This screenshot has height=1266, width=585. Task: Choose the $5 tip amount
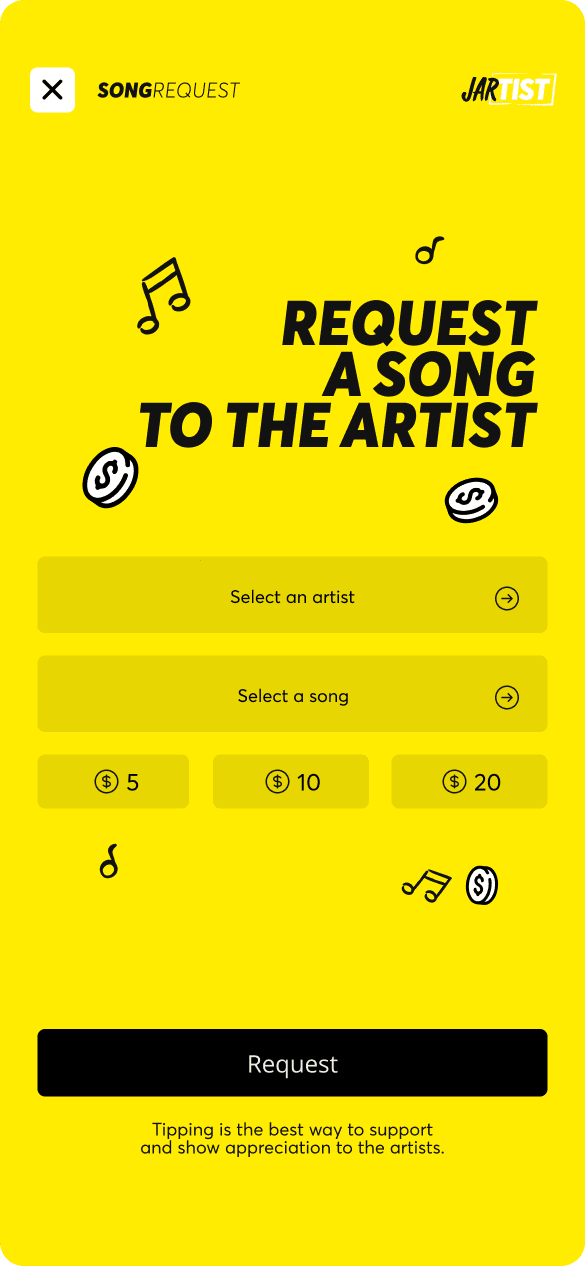click(113, 781)
